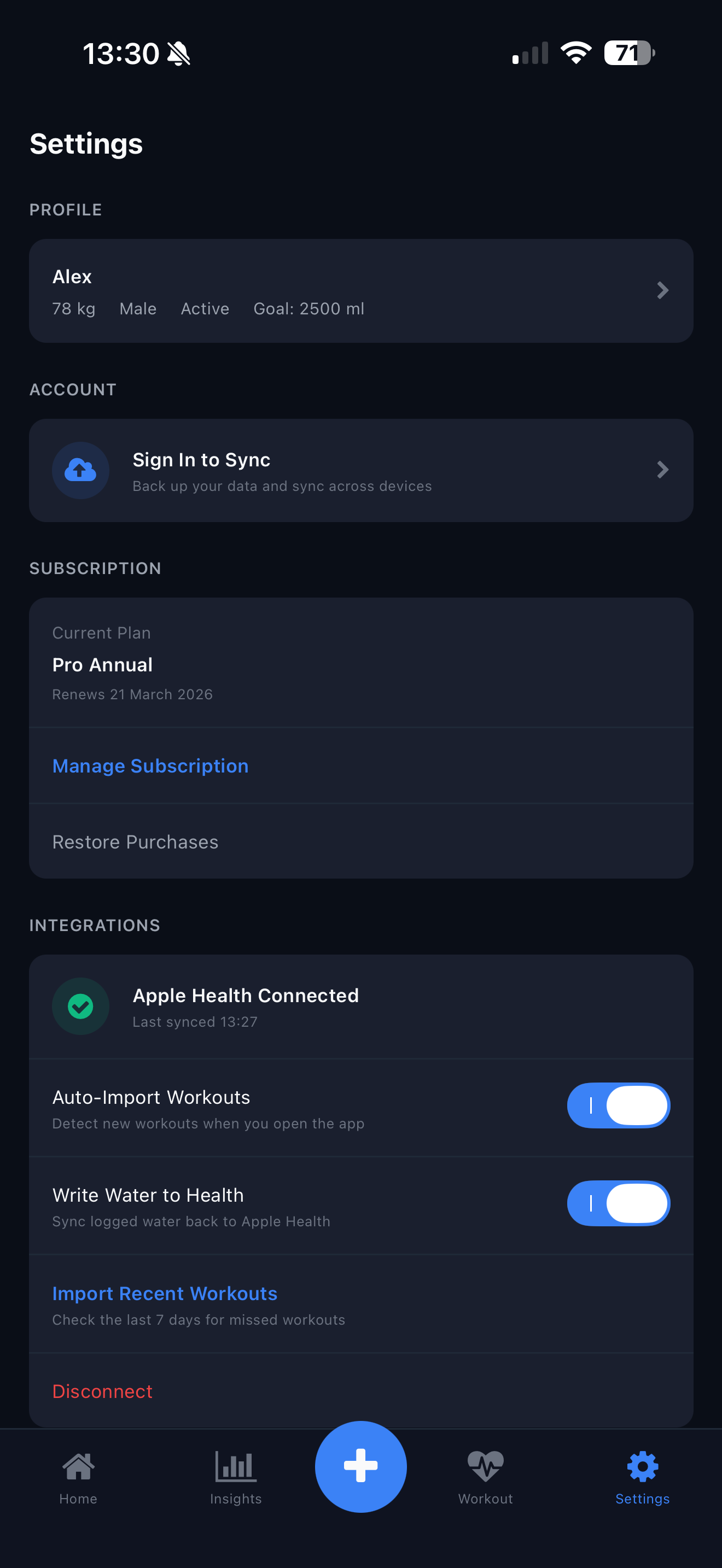
Task: Click the Apple Health green checkmark icon
Action: click(81, 1006)
